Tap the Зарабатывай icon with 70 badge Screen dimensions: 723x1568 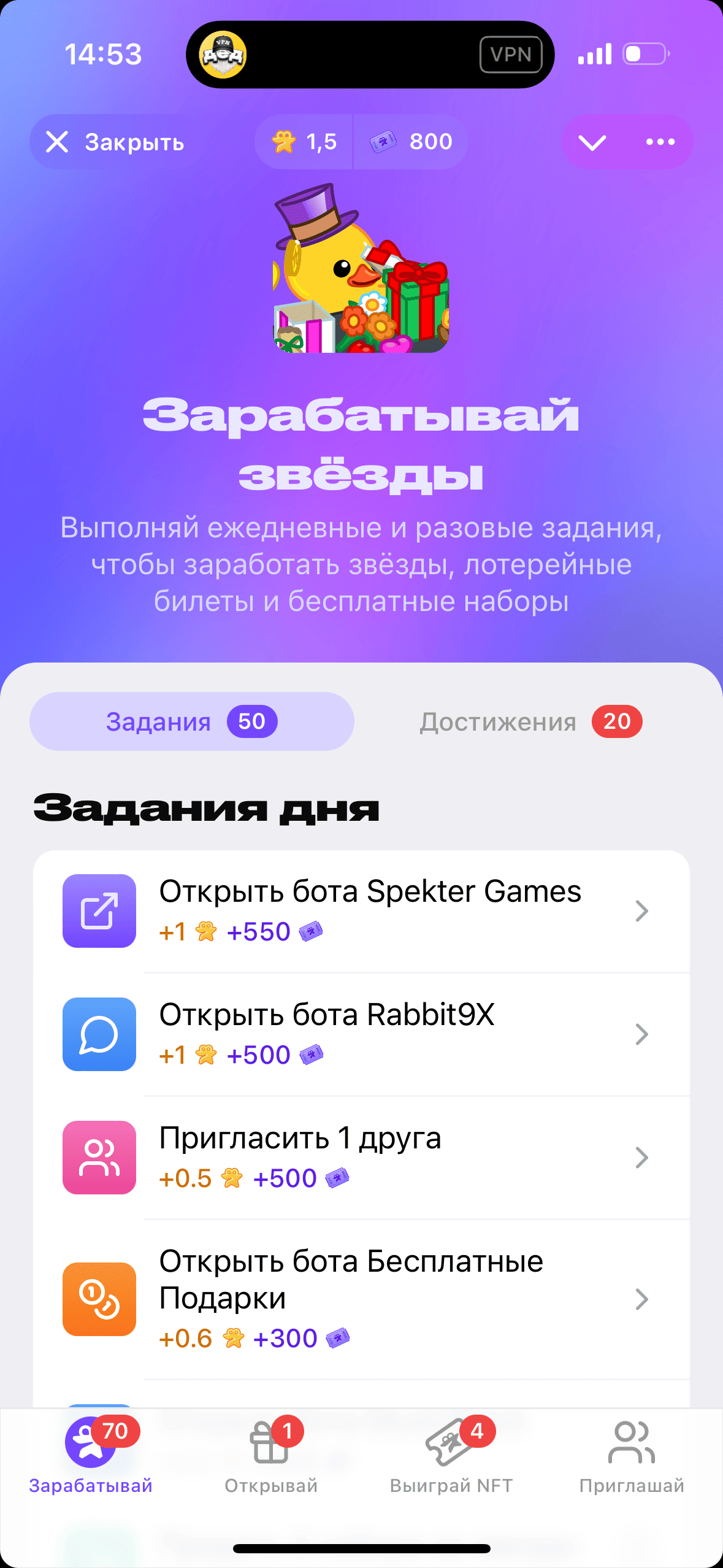coord(91,1443)
